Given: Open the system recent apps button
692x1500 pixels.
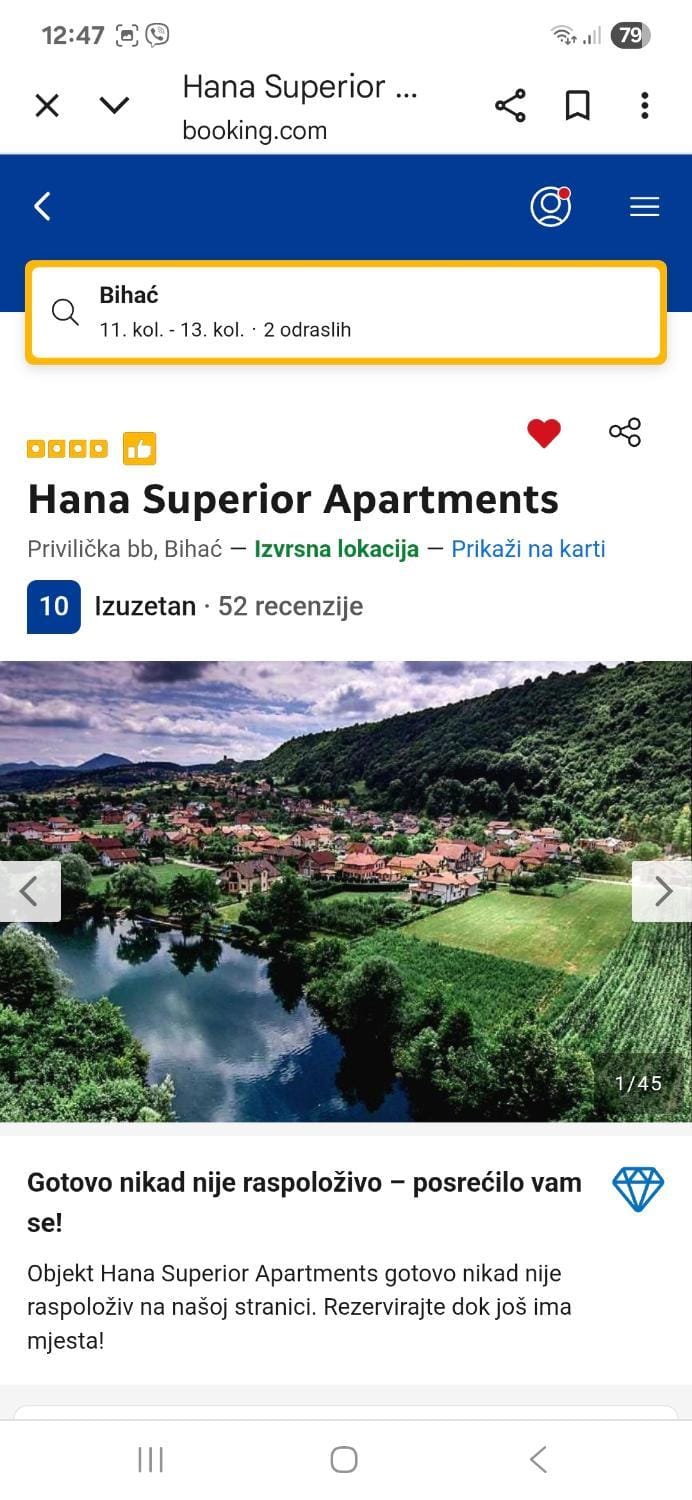Looking at the screenshot, I should tap(150, 1460).
